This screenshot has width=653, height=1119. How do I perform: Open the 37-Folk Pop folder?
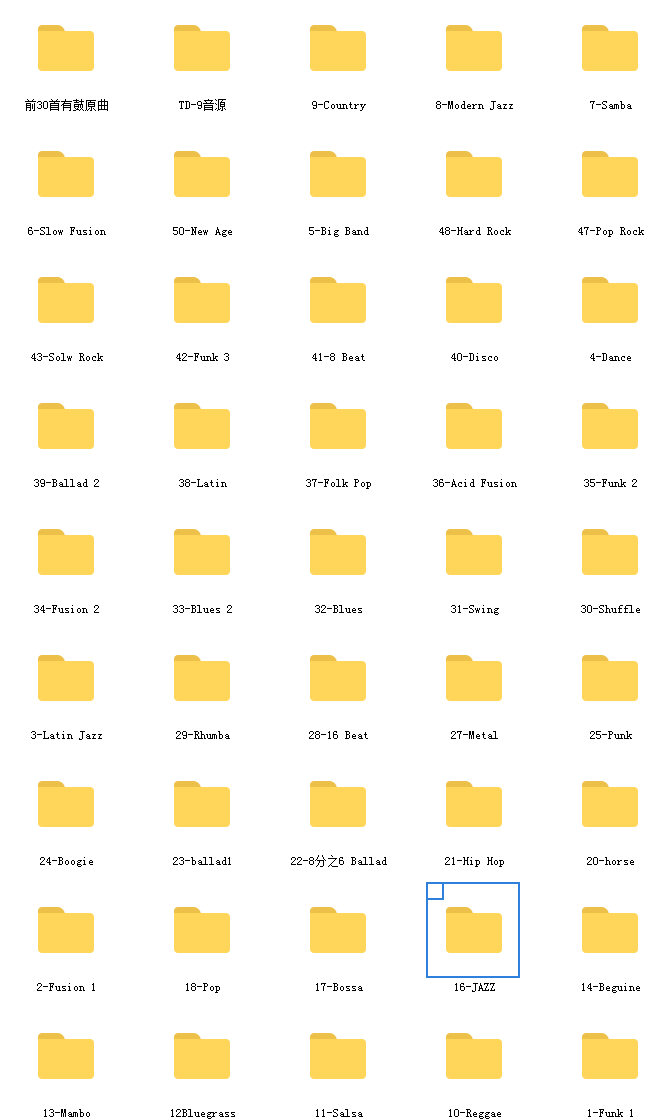(x=338, y=426)
